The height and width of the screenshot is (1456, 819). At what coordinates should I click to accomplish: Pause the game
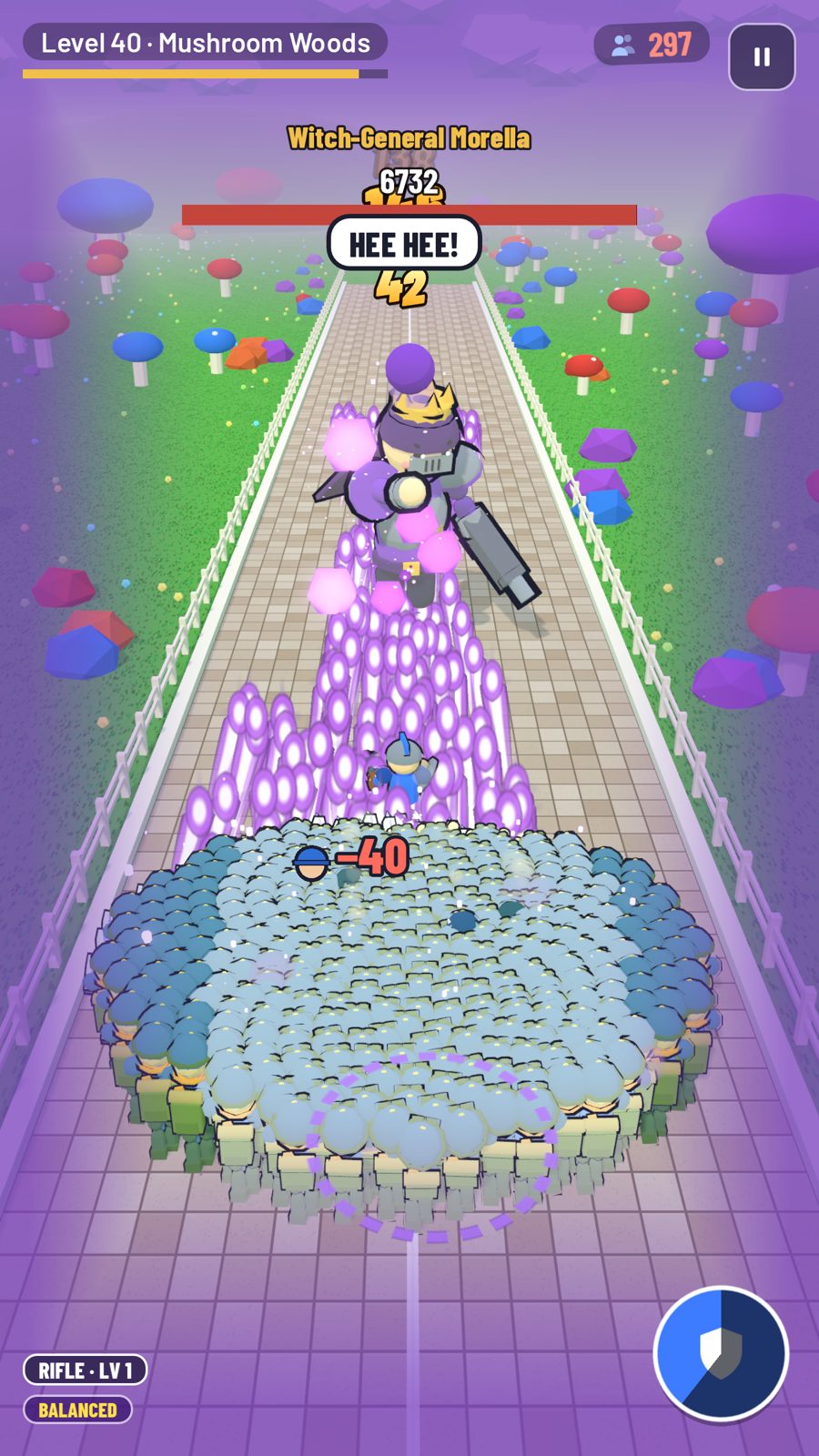(x=762, y=56)
